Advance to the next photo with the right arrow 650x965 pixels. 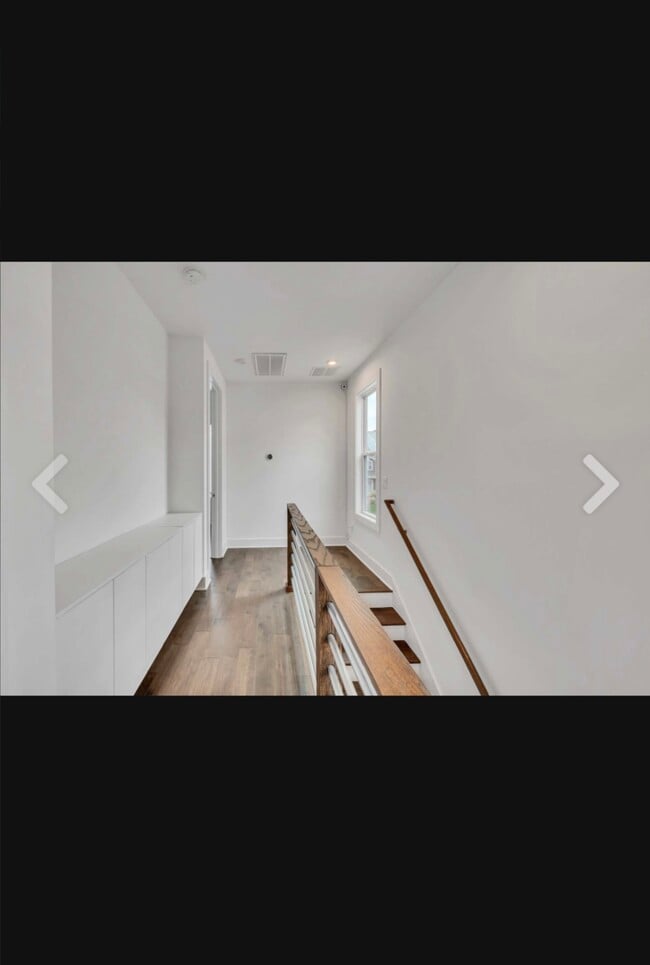pyautogui.click(x=600, y=484)
